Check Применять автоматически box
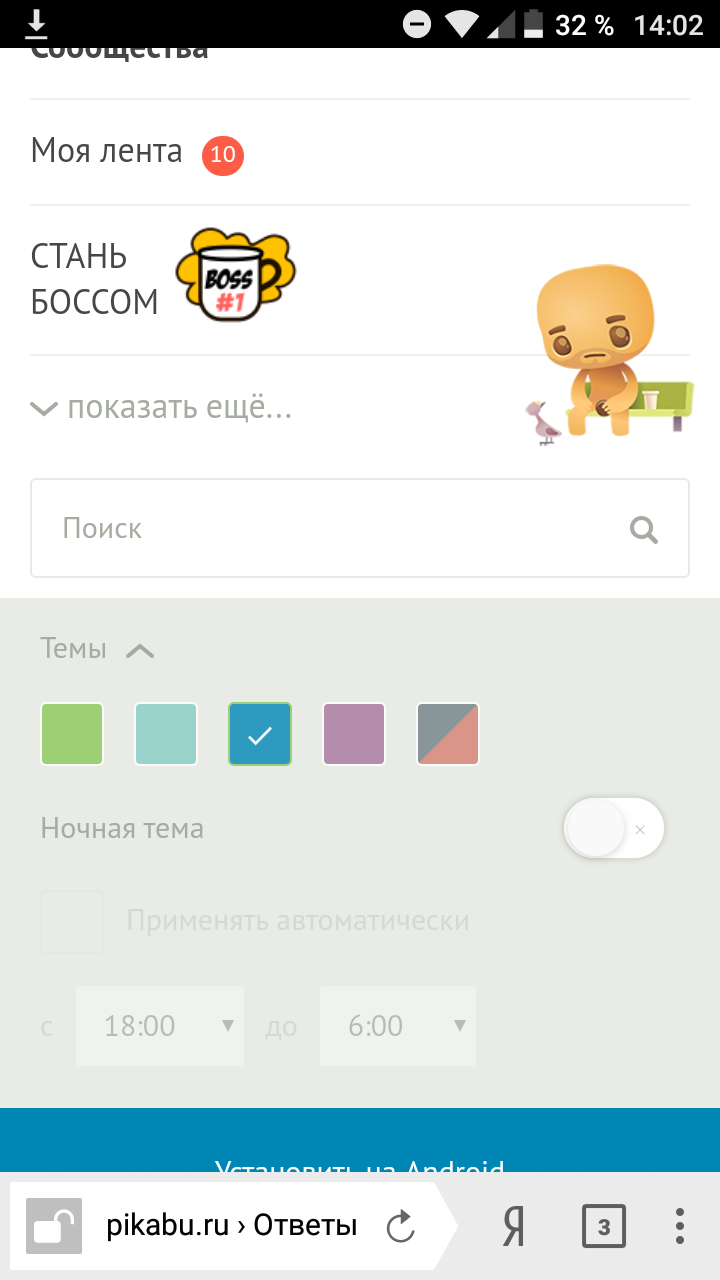The width and height of the screenshot is (720, 1280). point(72,921)
